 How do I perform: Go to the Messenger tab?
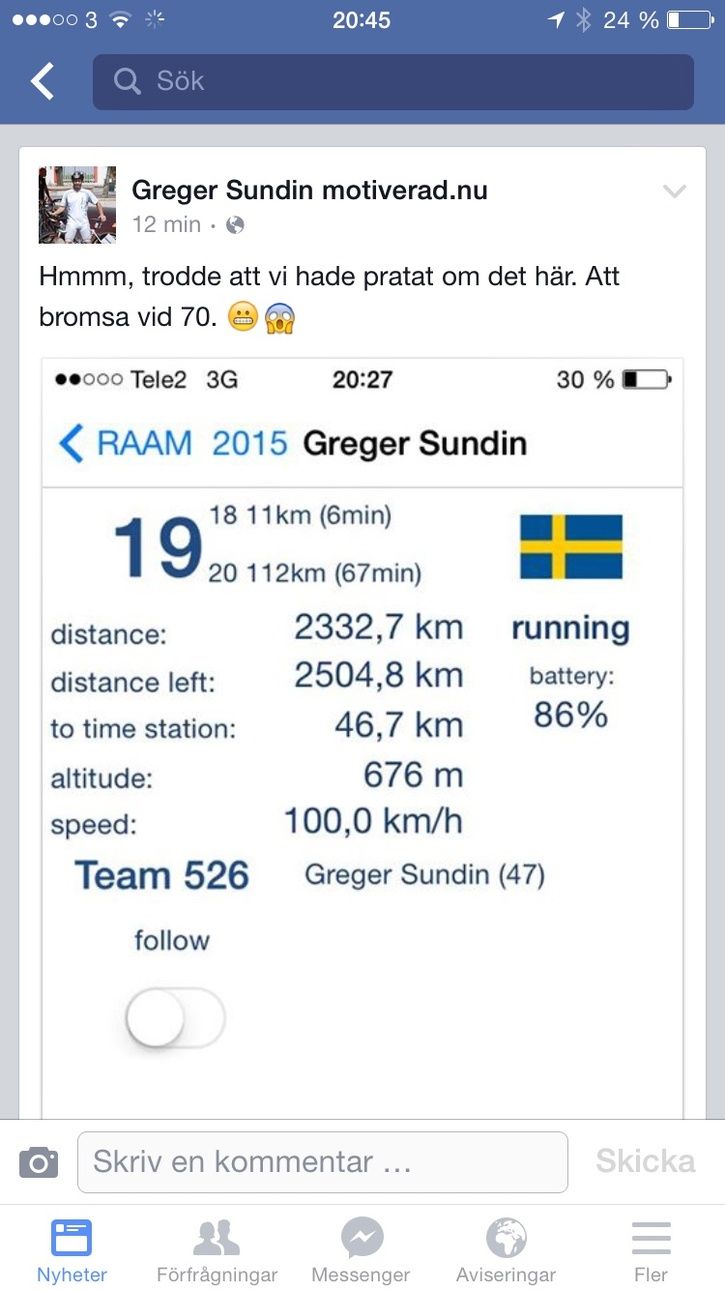pos(361,1250)
